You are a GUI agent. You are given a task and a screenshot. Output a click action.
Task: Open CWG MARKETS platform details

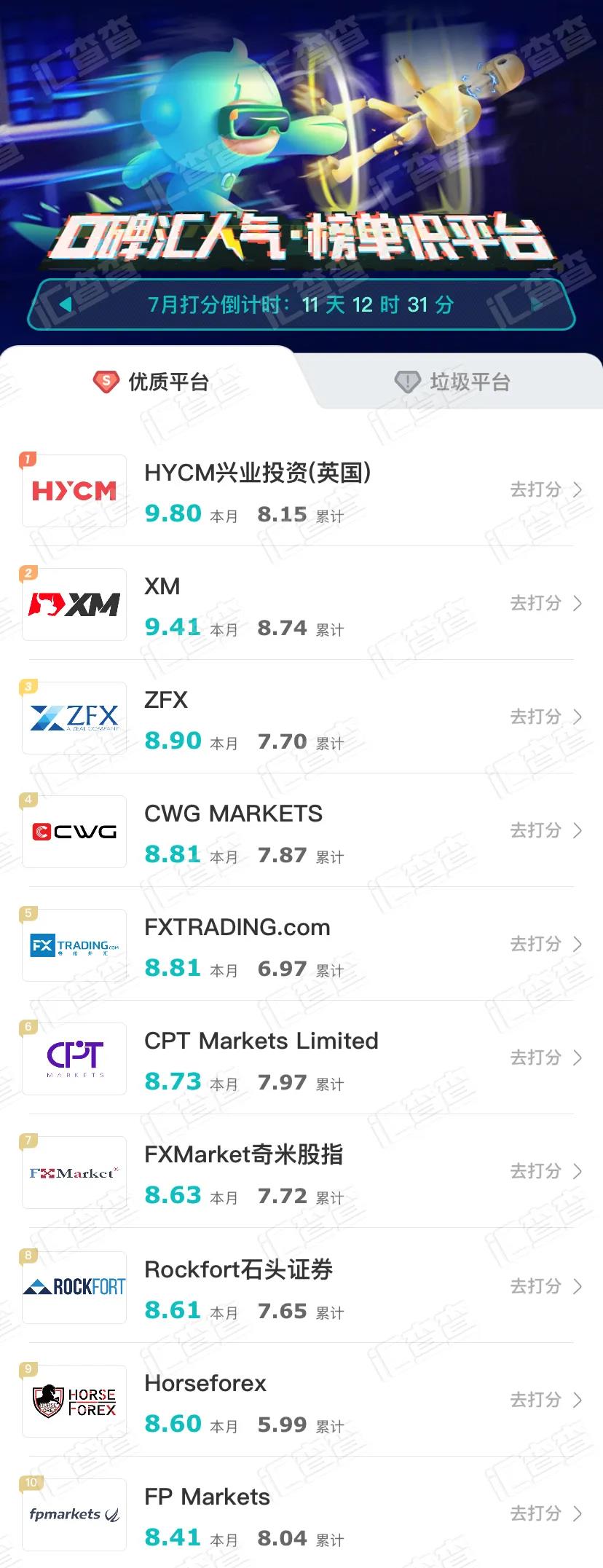301,831
